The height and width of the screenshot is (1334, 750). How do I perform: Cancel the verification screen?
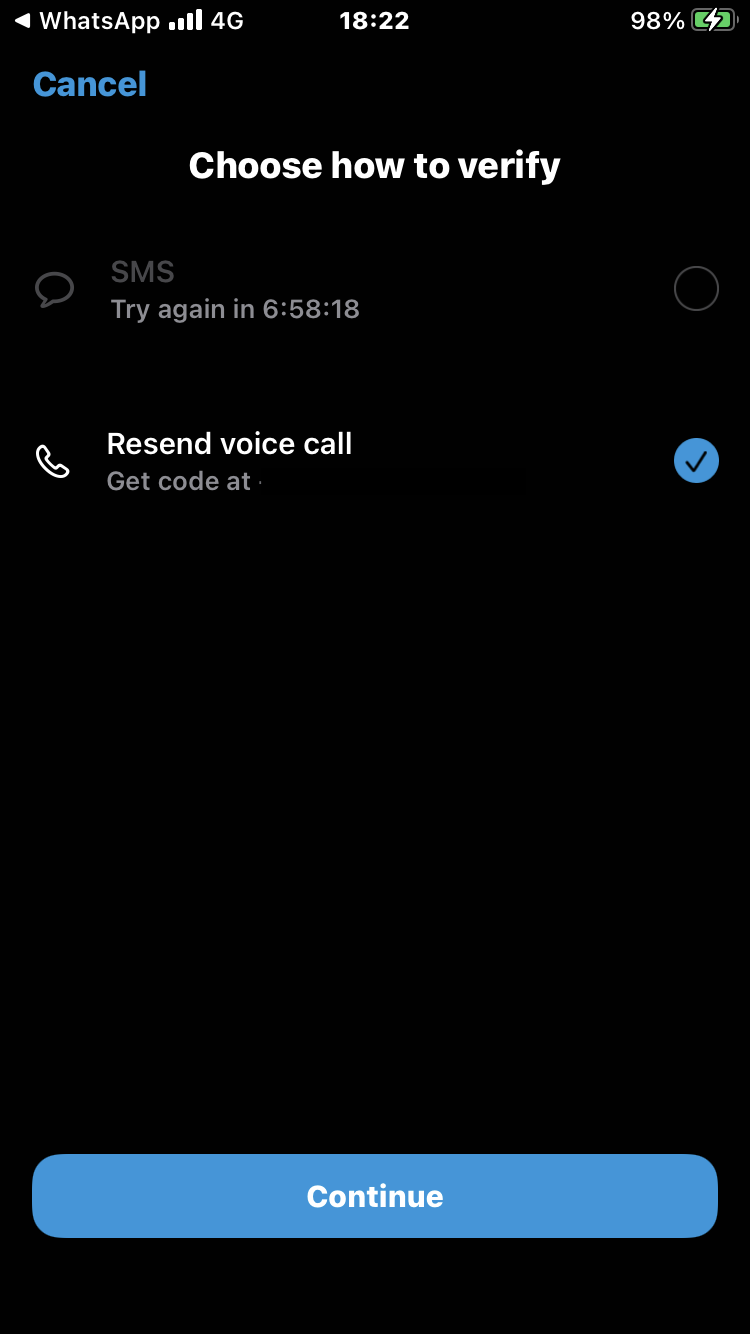(x=90, y=85)
